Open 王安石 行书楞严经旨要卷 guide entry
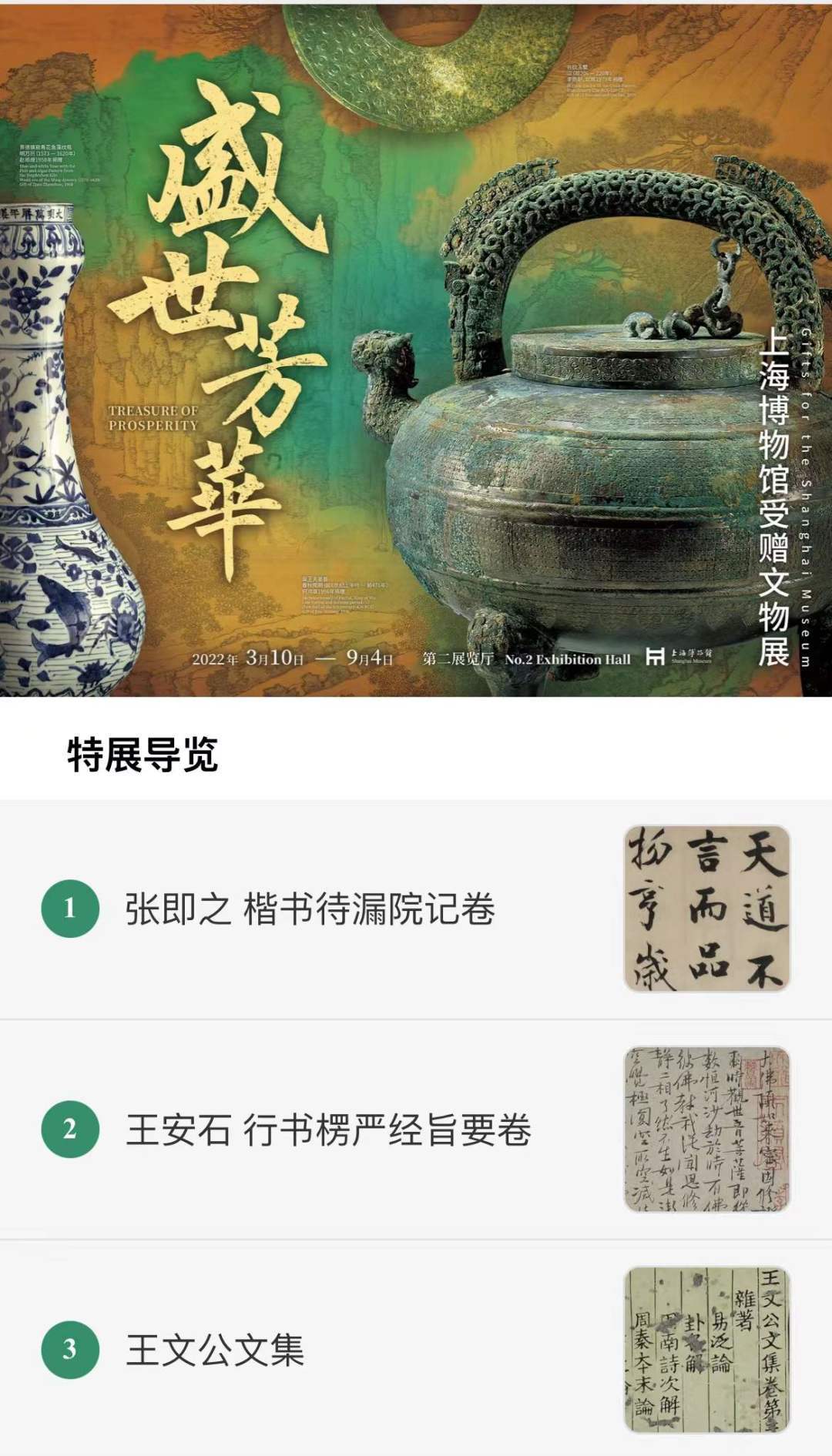 [x=328, y=1130]
